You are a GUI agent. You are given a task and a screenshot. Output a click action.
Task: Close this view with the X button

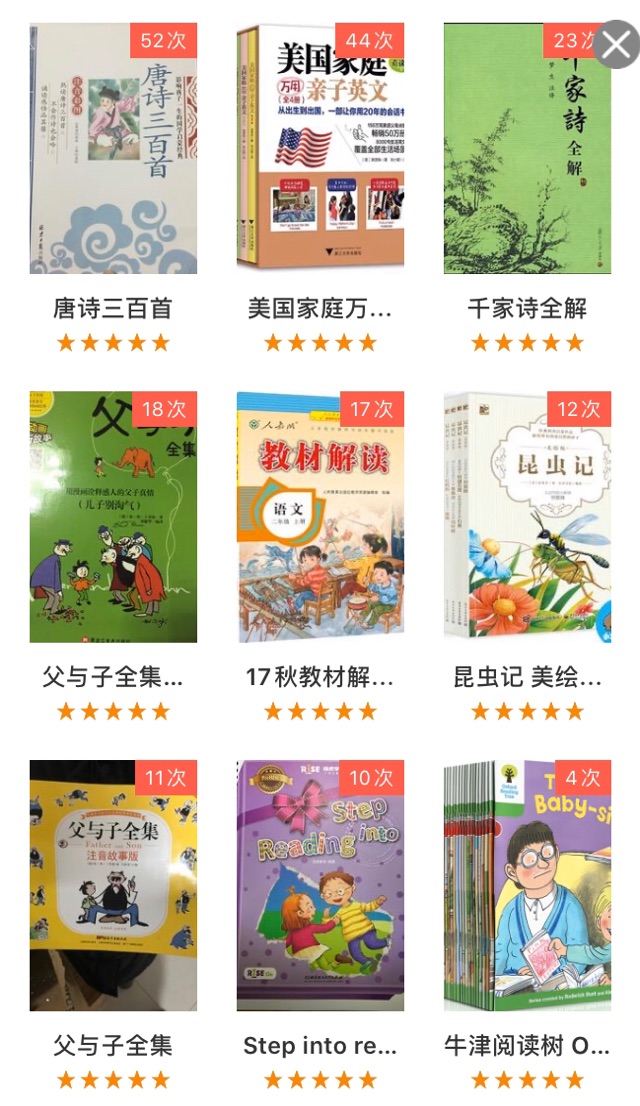(x=616, y=45)
